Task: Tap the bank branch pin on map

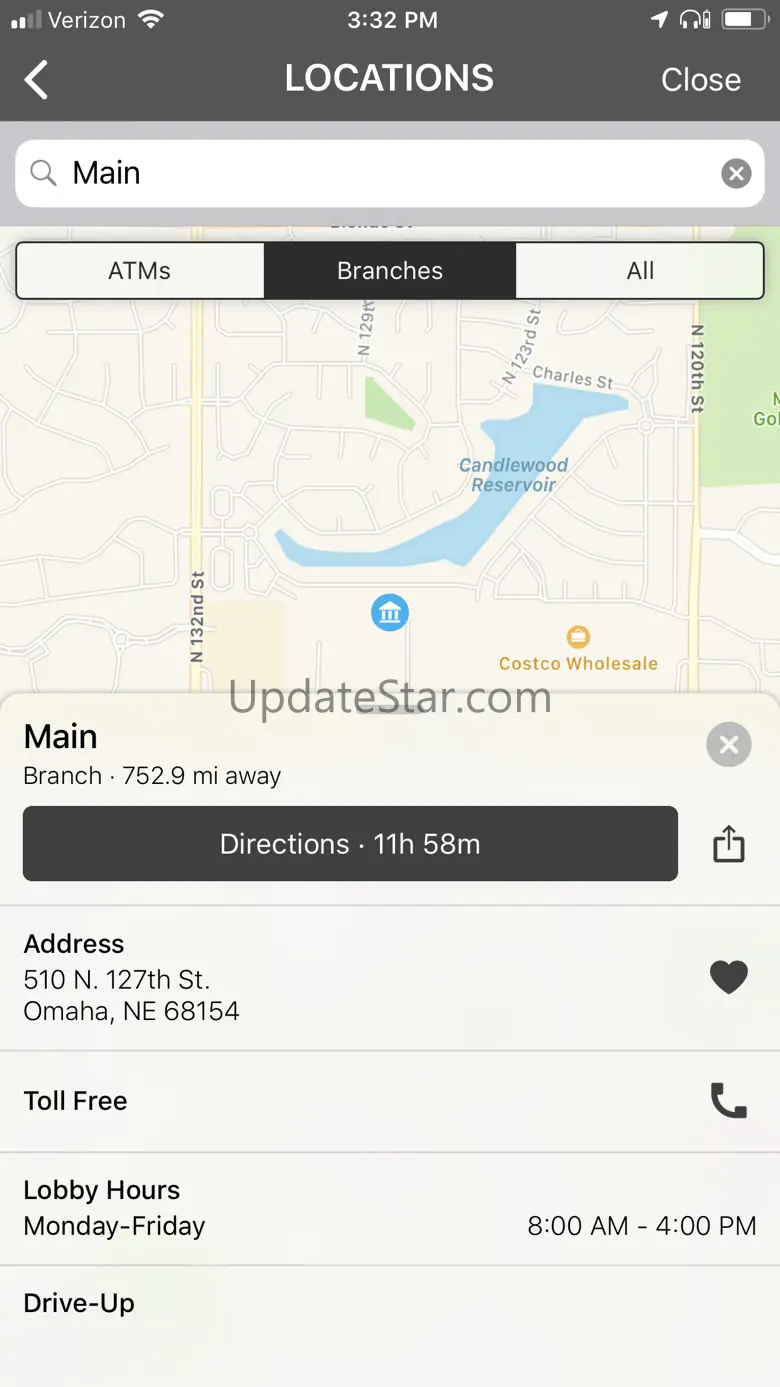Action: [x=390, y=612]
